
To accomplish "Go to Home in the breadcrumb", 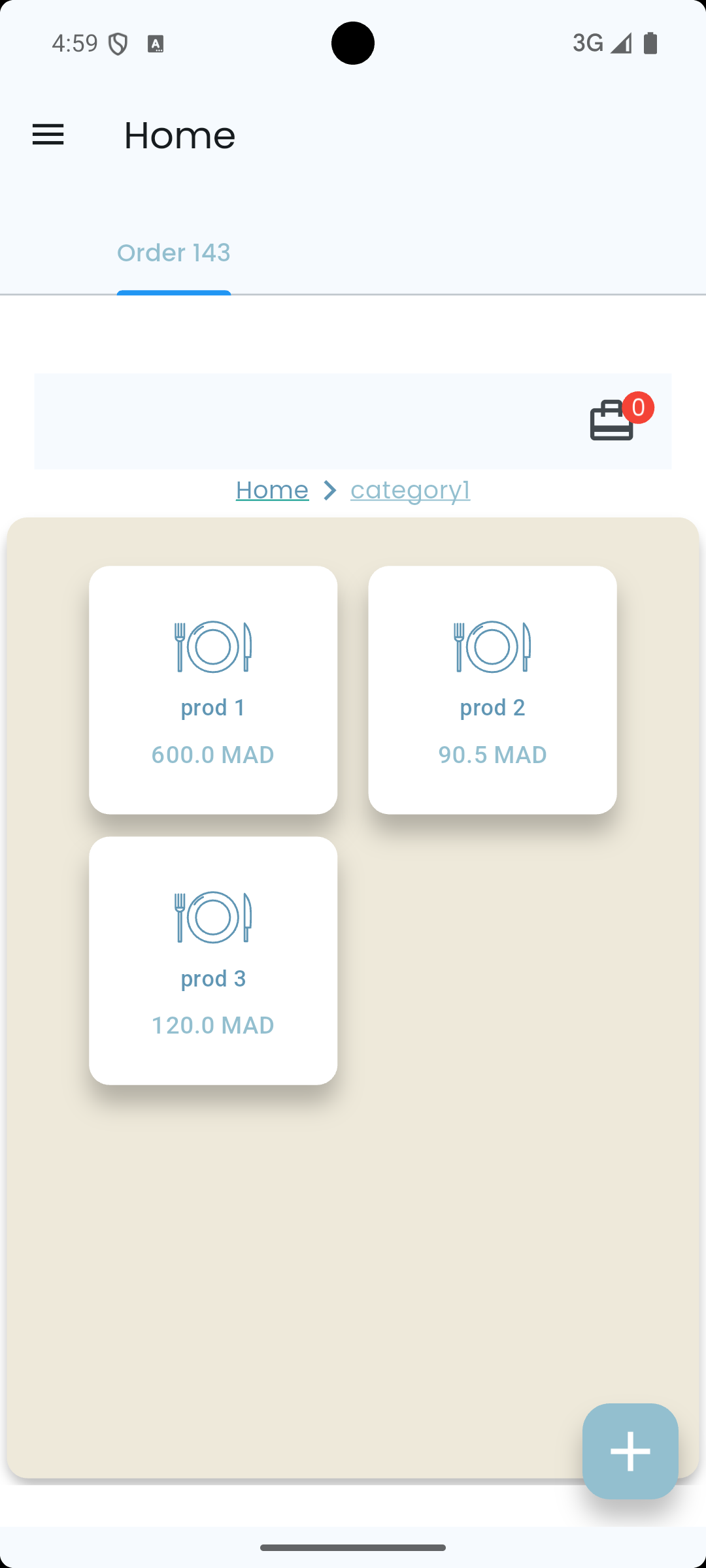I will pos(272,490).
